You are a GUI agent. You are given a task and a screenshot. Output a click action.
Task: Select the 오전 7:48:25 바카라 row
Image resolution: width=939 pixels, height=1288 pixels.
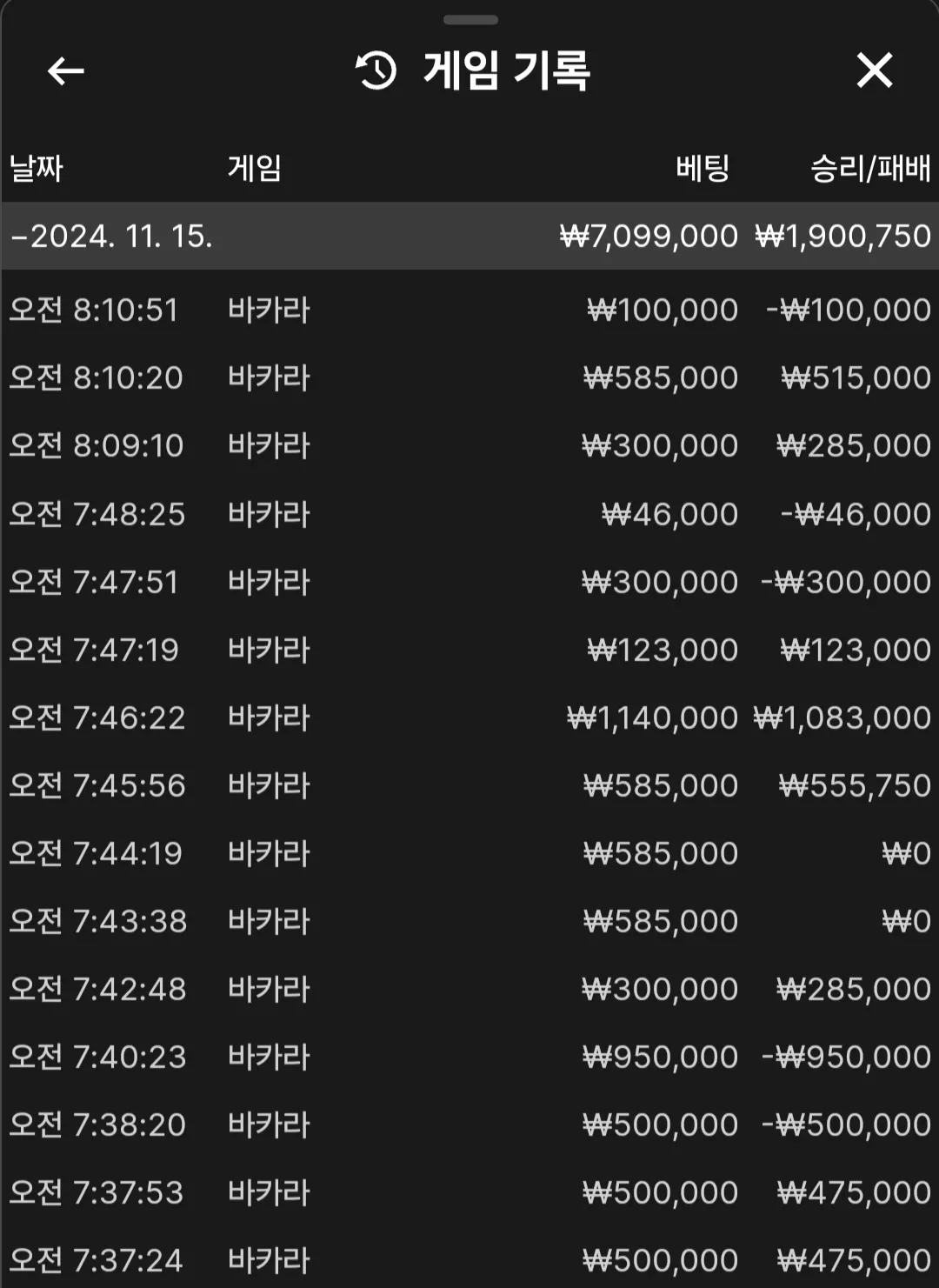click(469, 514)
